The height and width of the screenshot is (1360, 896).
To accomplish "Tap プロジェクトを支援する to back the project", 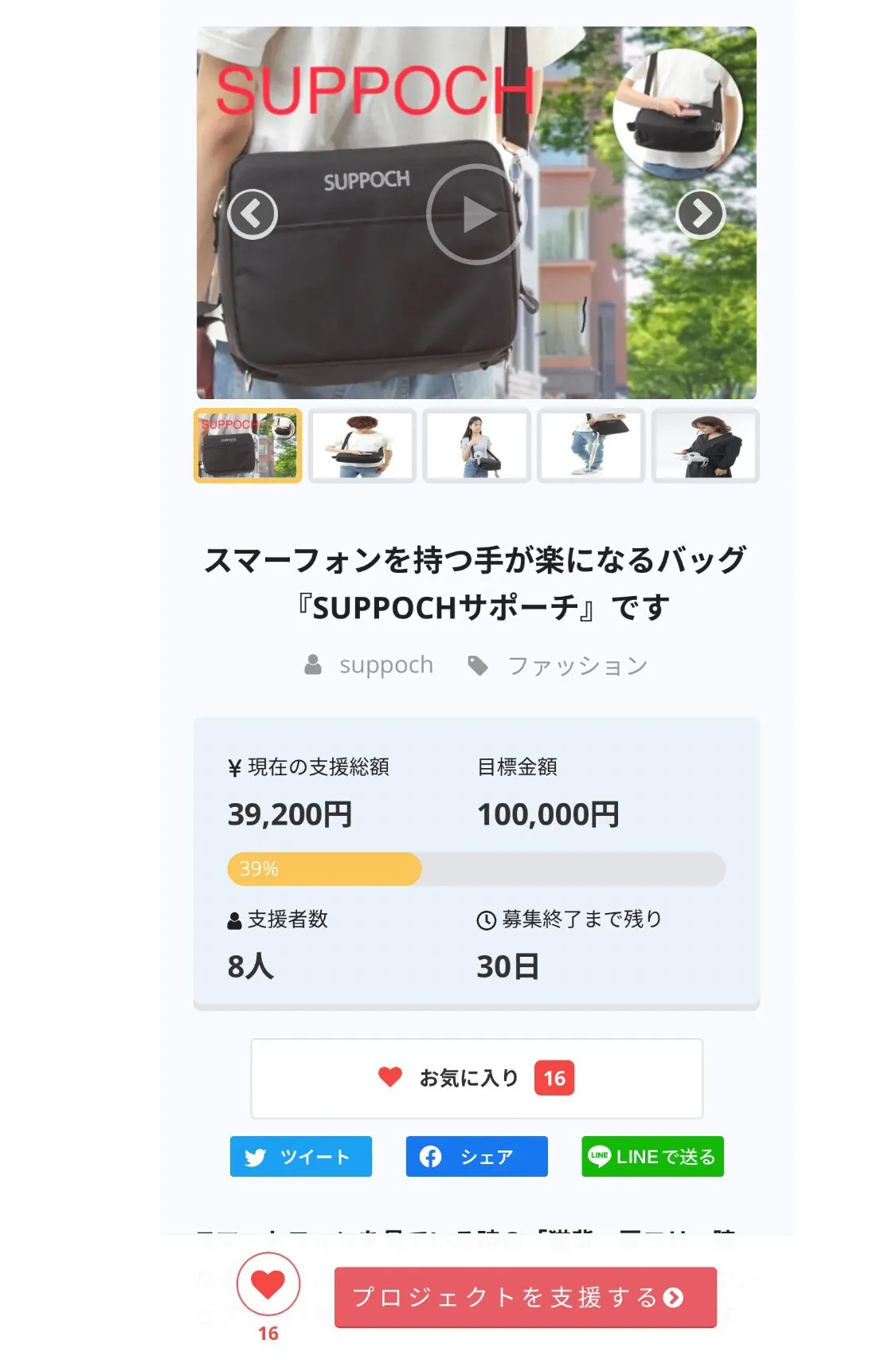I will tap(525, 1297).
